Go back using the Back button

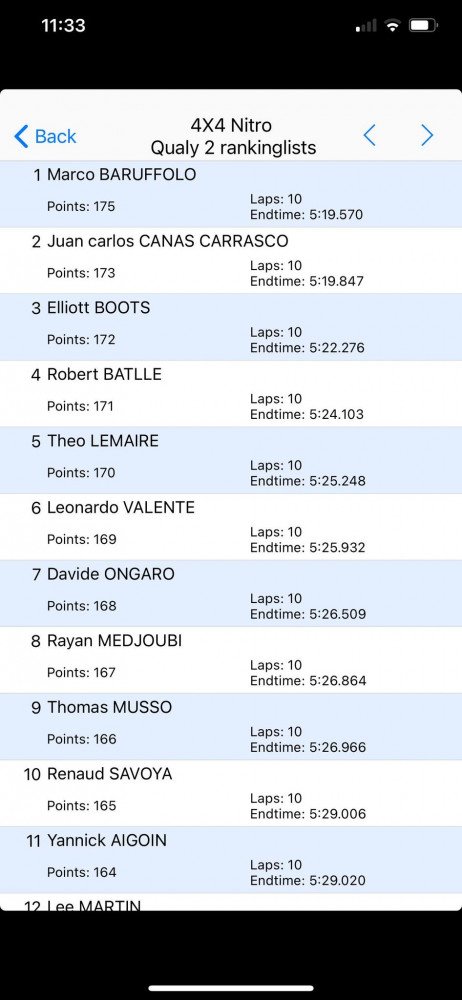(x=45, y=136)
